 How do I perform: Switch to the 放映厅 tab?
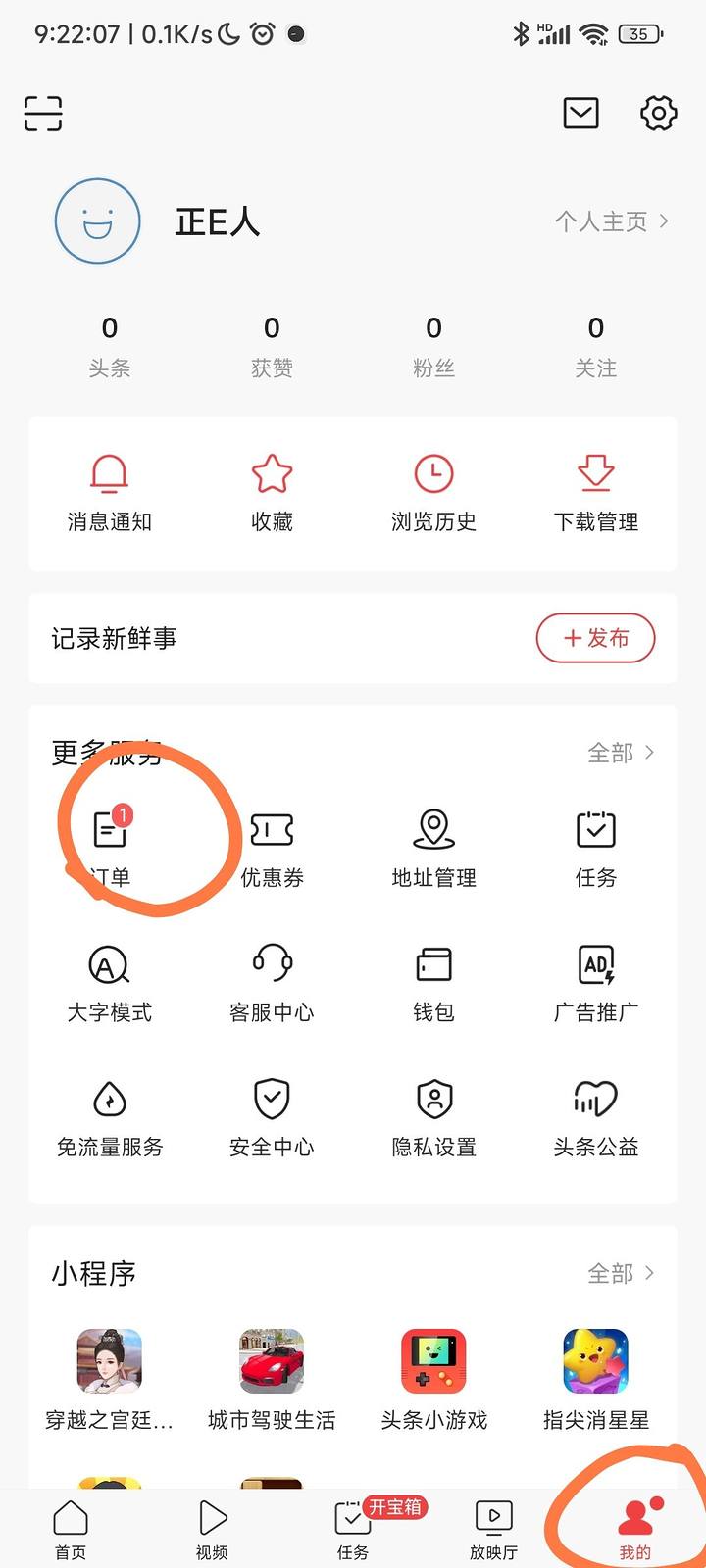[x=493, y=1529]
